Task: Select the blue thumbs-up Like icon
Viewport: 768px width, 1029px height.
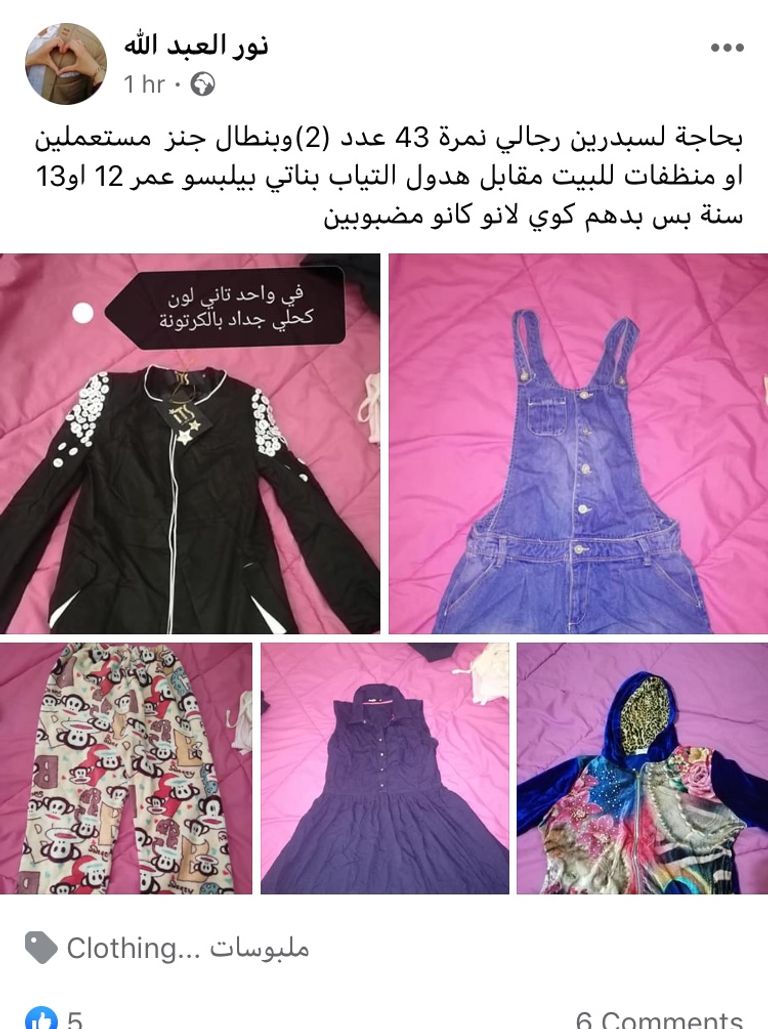Action: (x=42, y=1018)
